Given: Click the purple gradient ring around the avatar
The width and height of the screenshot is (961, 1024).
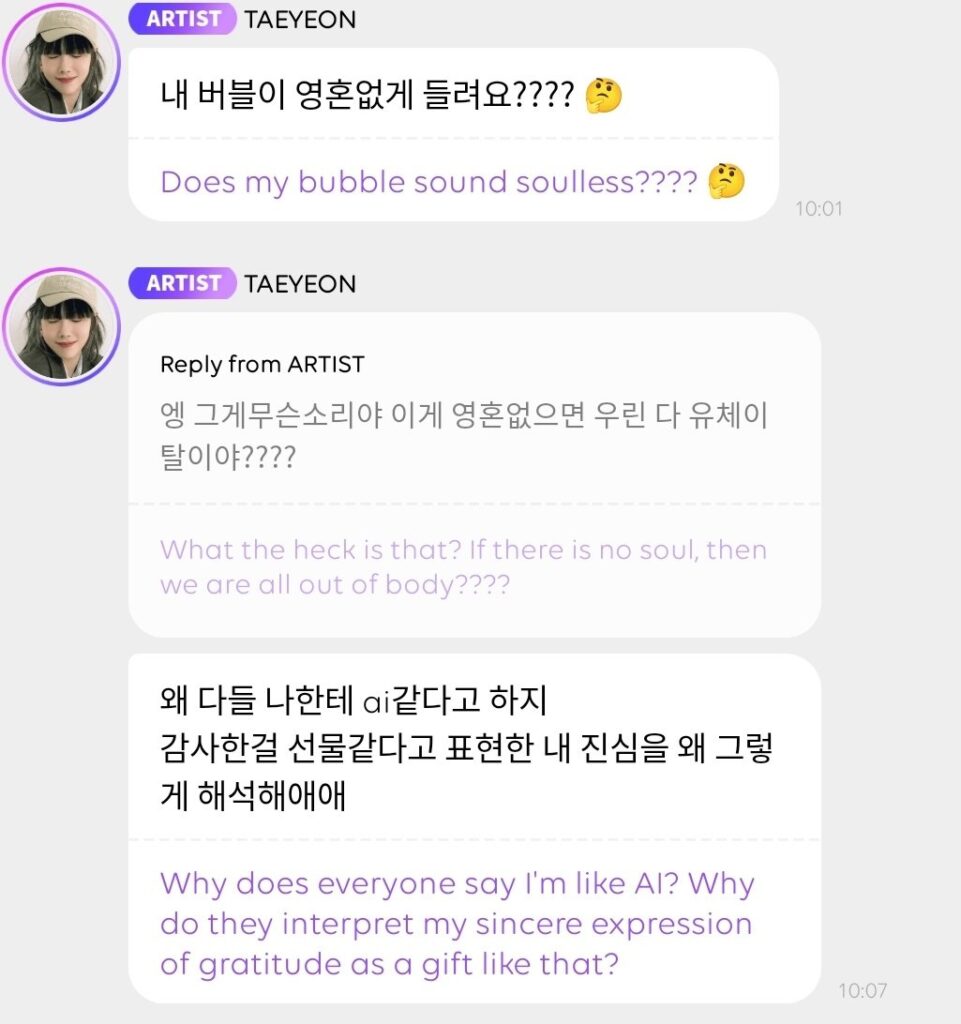Looking at the screenshot, I should 62,14.
